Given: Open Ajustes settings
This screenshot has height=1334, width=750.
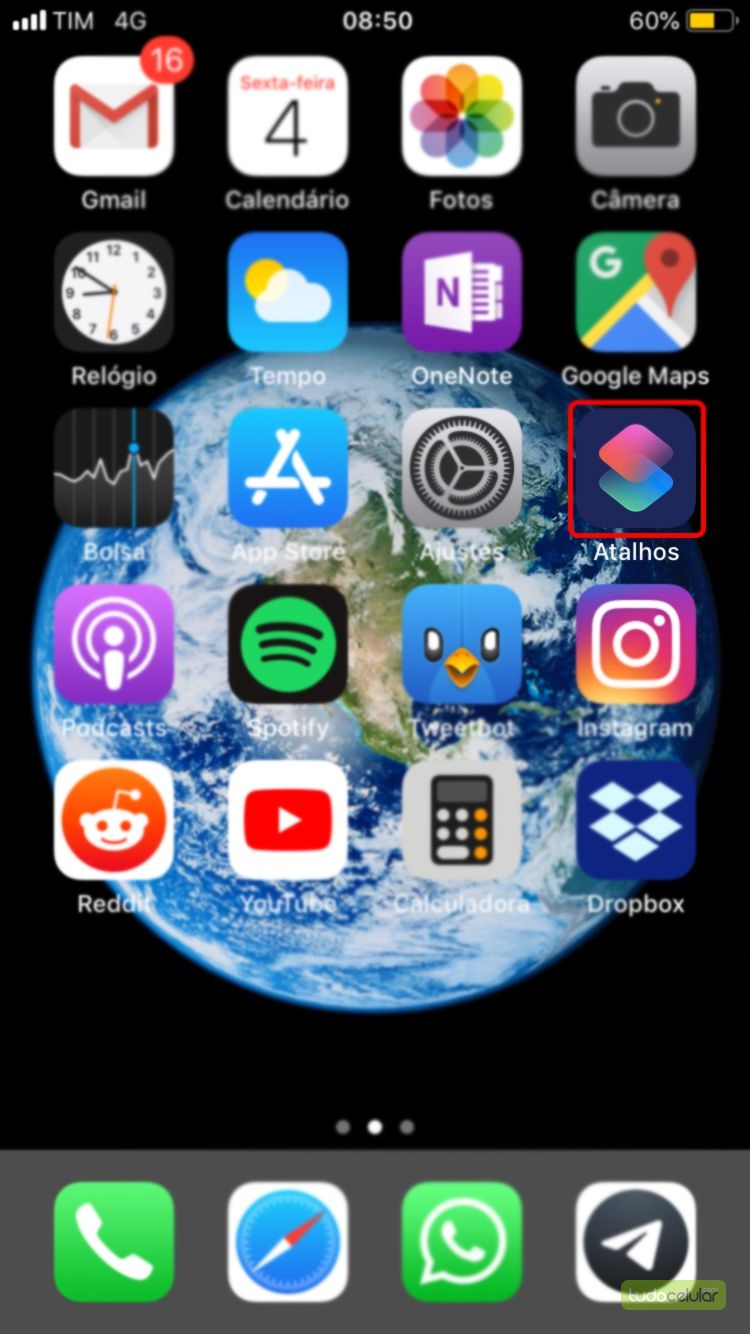Looking at the screenshot, I should (x=462, y=468).
